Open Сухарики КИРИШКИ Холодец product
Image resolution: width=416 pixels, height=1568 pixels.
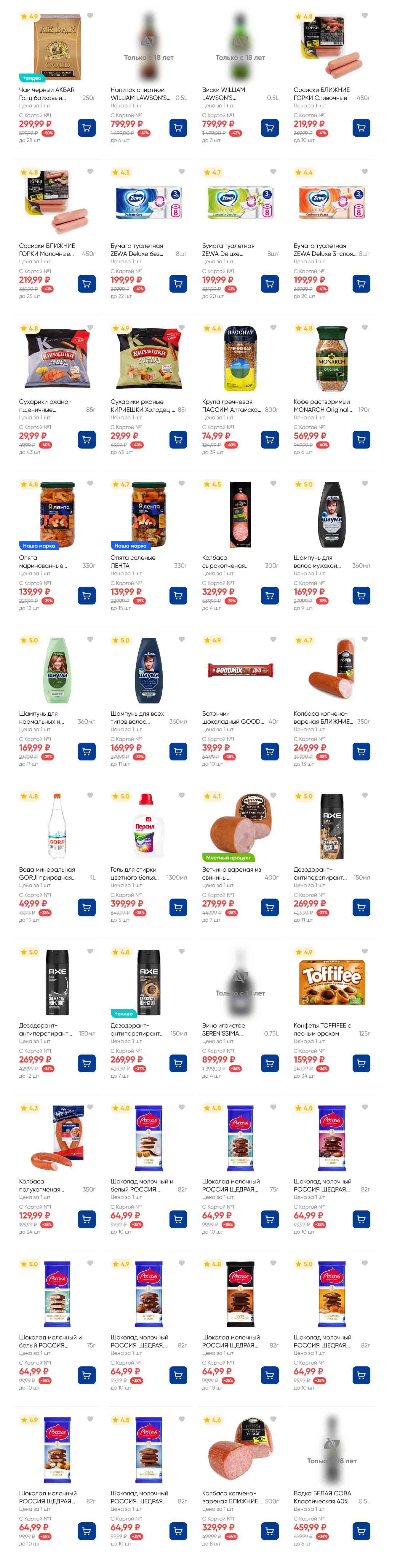click(x=148, y=360)
